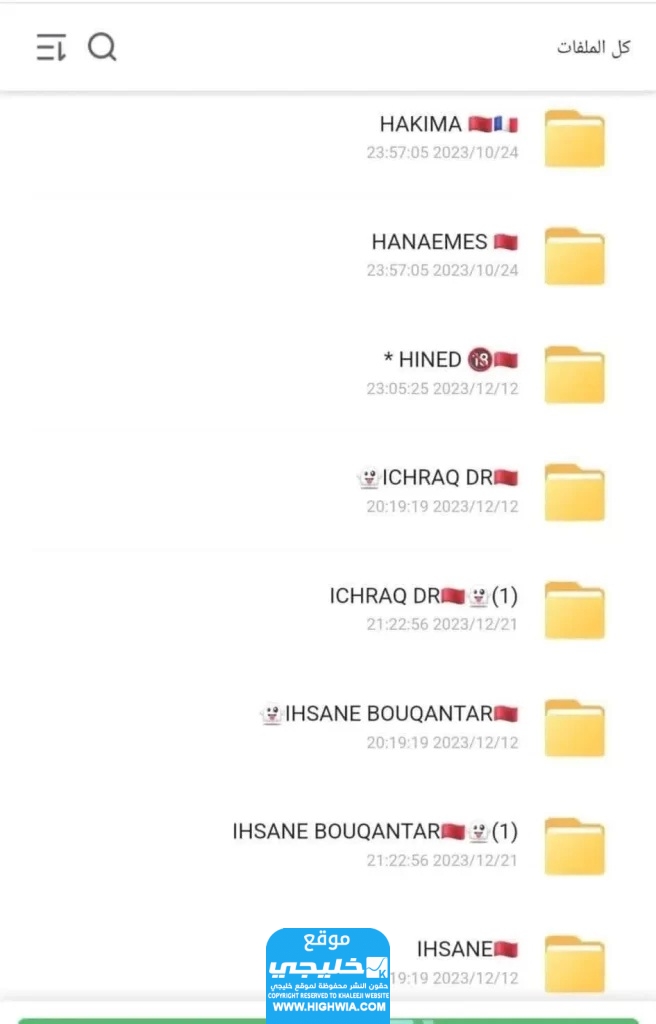Screen dimensions: 656x1024
Task: Open the HAKIMA folder
Action: (574, 138)
